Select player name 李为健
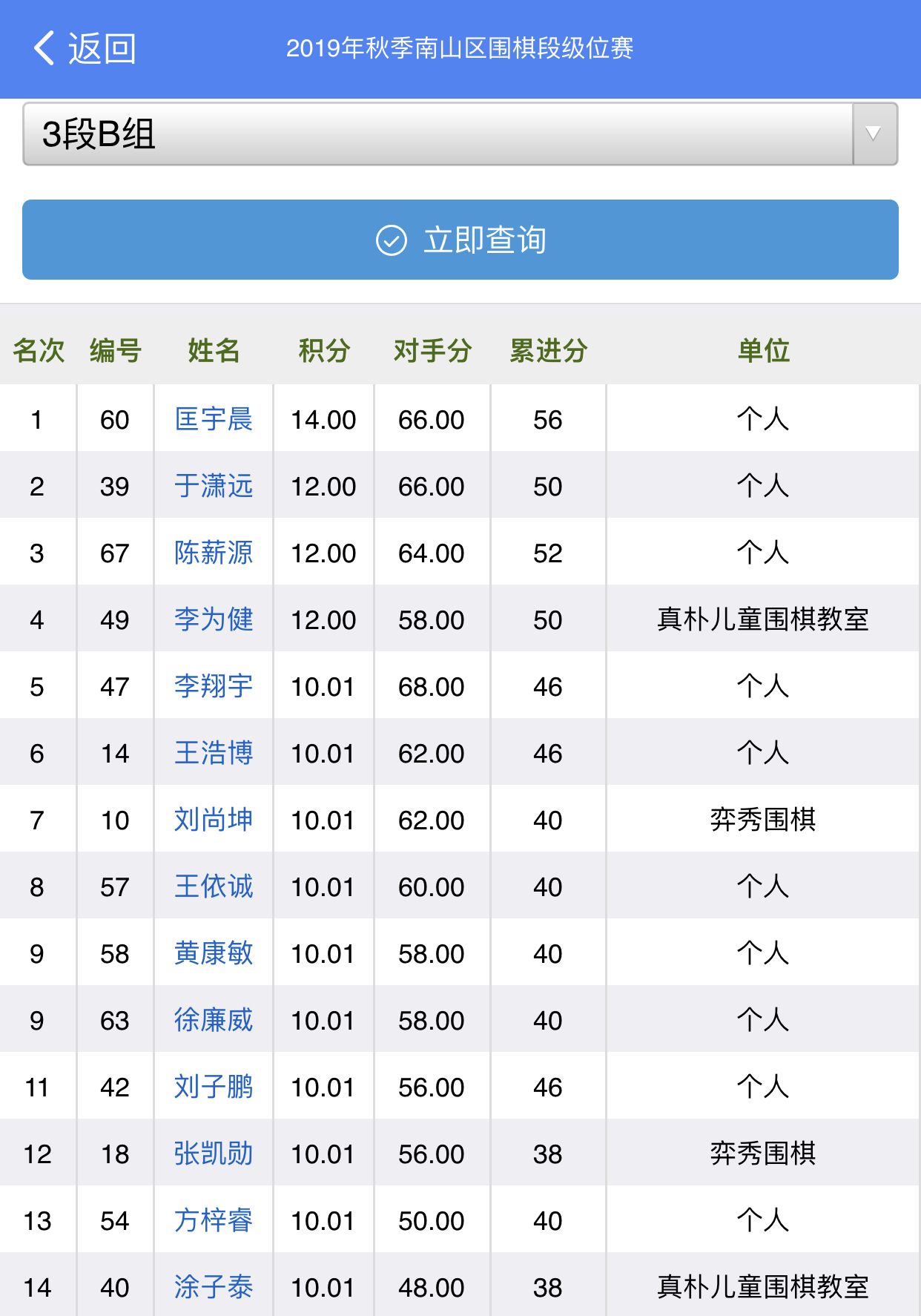Image resolution: width=921 pixels, height=1316 pixels. (x=214, y=619)
